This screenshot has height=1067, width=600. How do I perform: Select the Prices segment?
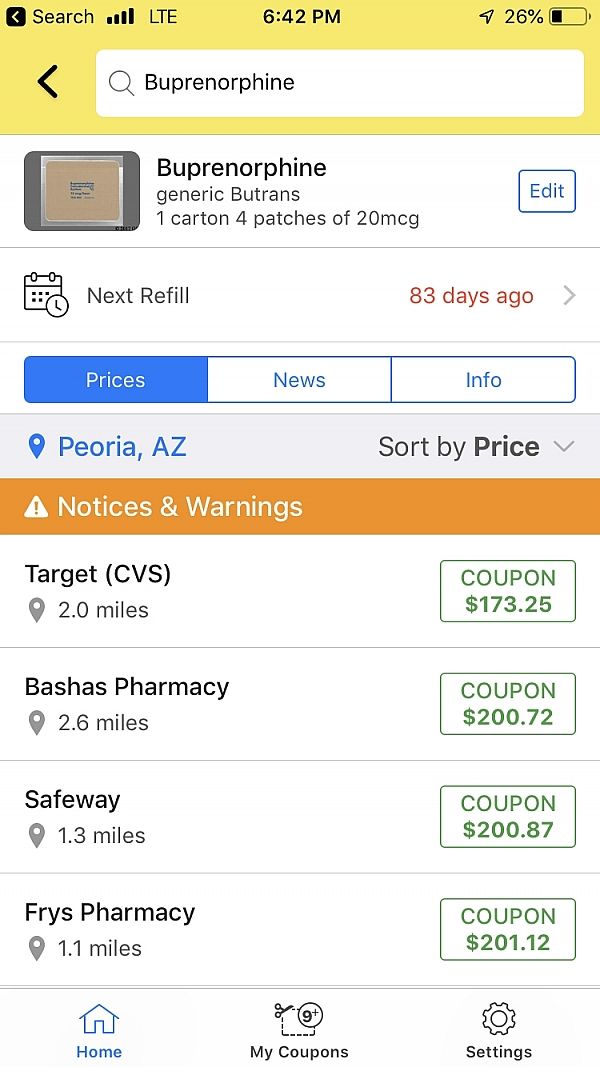click(116, 380)
